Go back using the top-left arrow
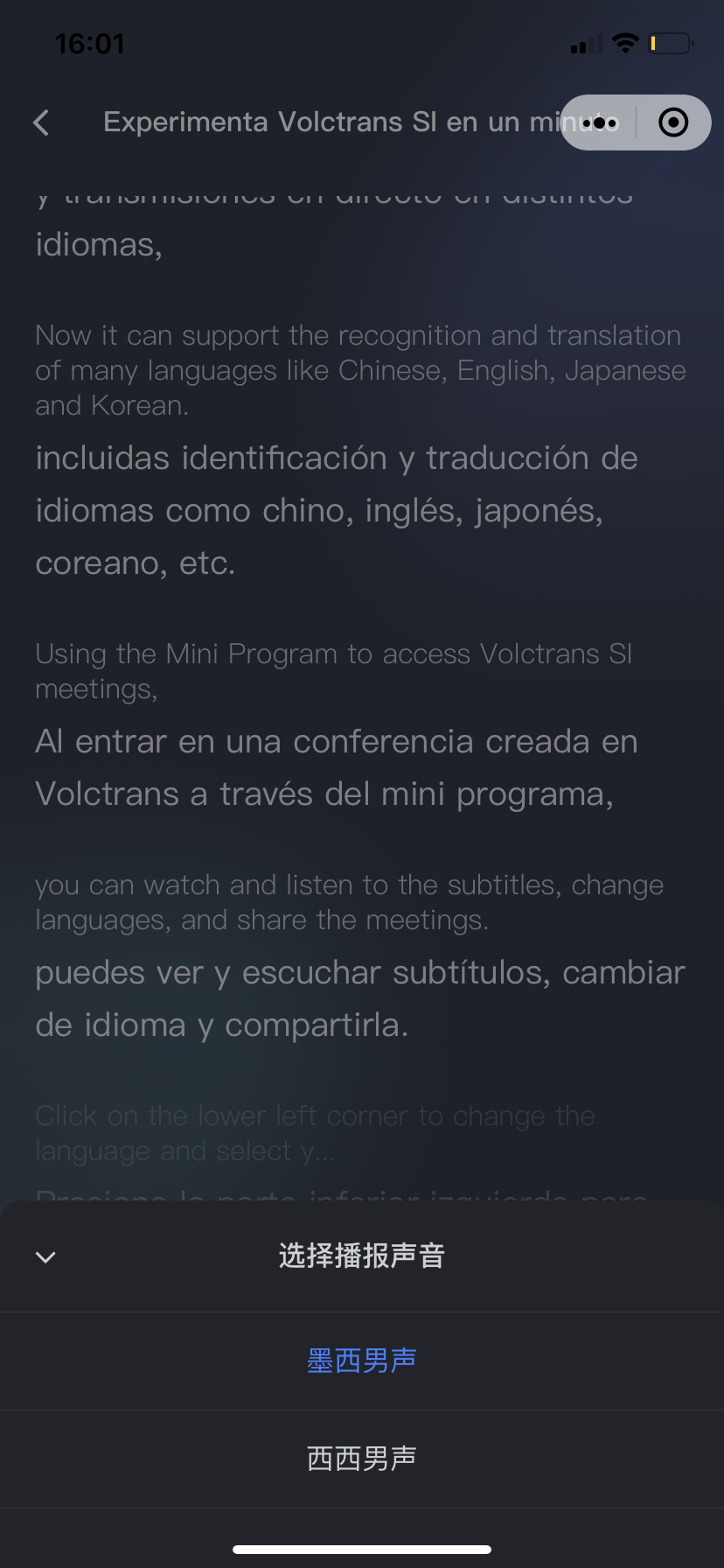Image resolution: width=724 pixels, height=1568 pixels. pos(41,122)
